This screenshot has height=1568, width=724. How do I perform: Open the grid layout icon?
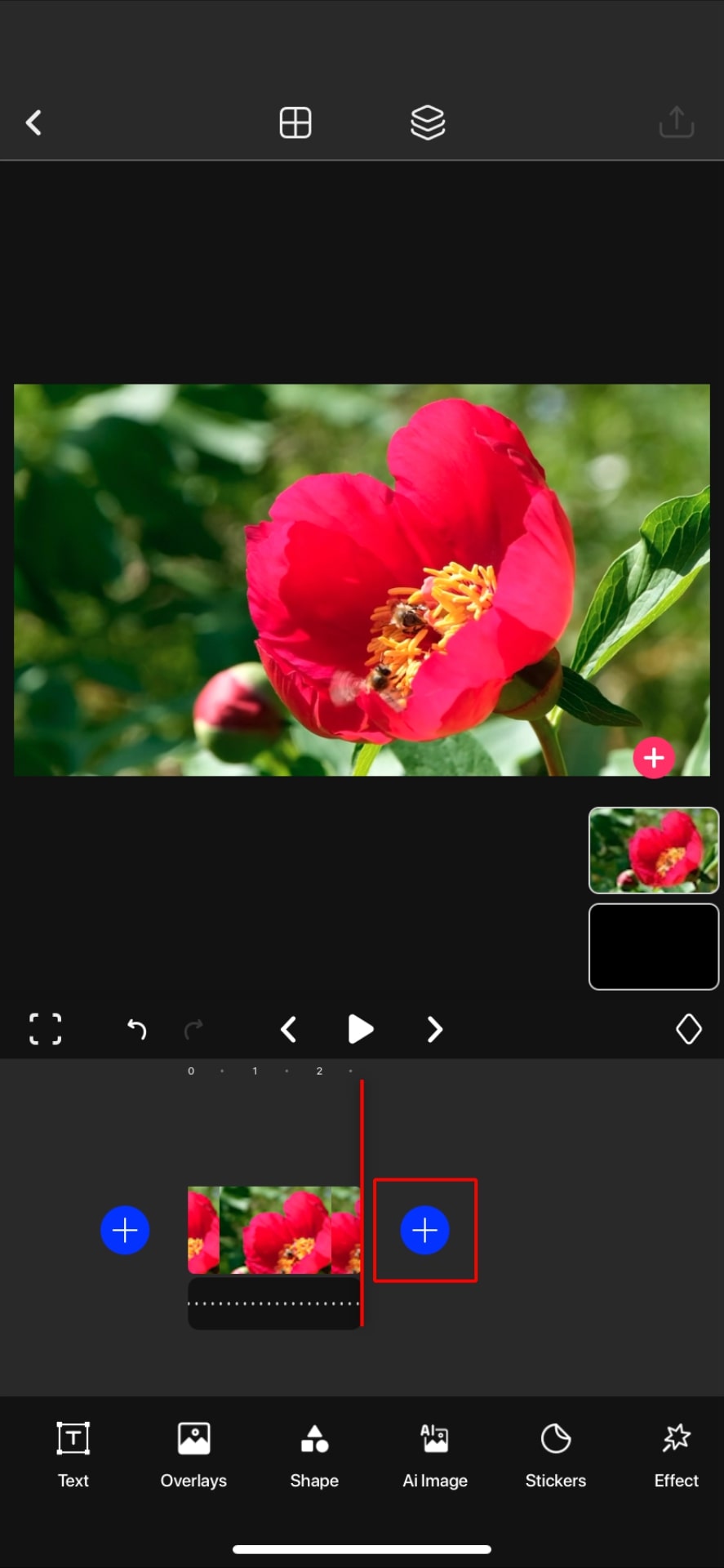coord(295,122)
